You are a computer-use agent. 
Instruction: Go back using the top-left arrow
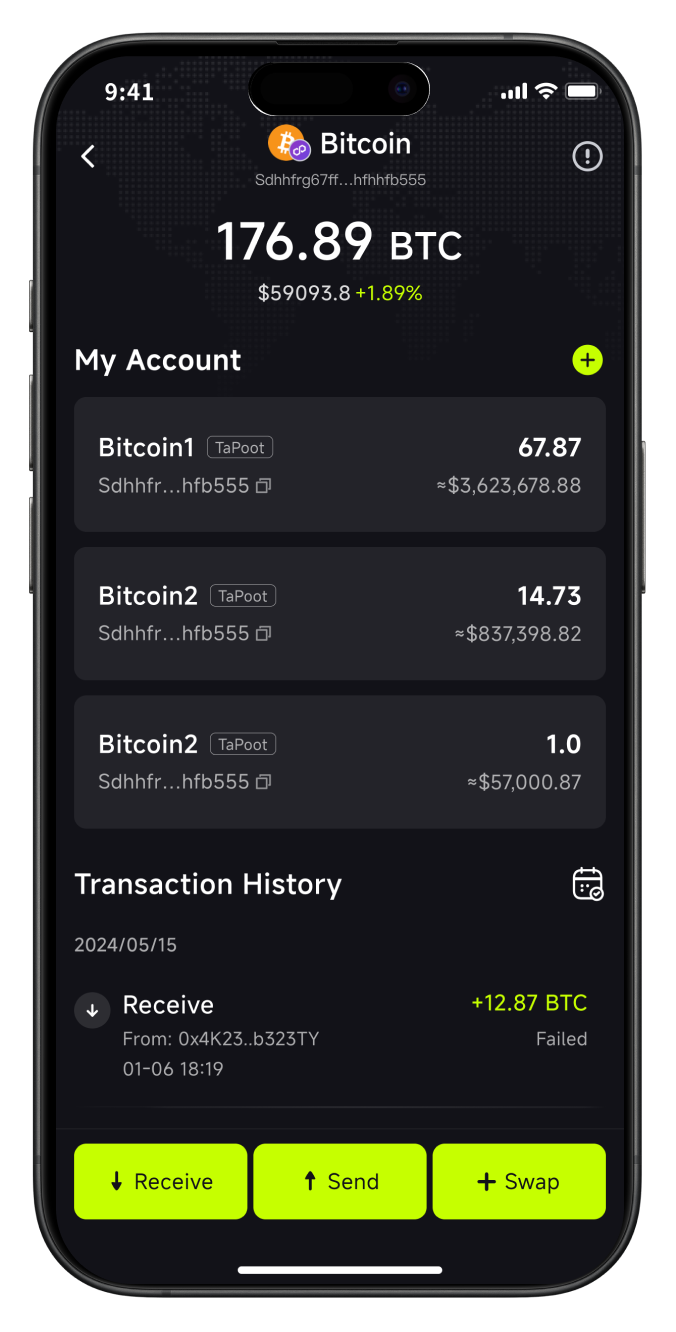point(88,156)
